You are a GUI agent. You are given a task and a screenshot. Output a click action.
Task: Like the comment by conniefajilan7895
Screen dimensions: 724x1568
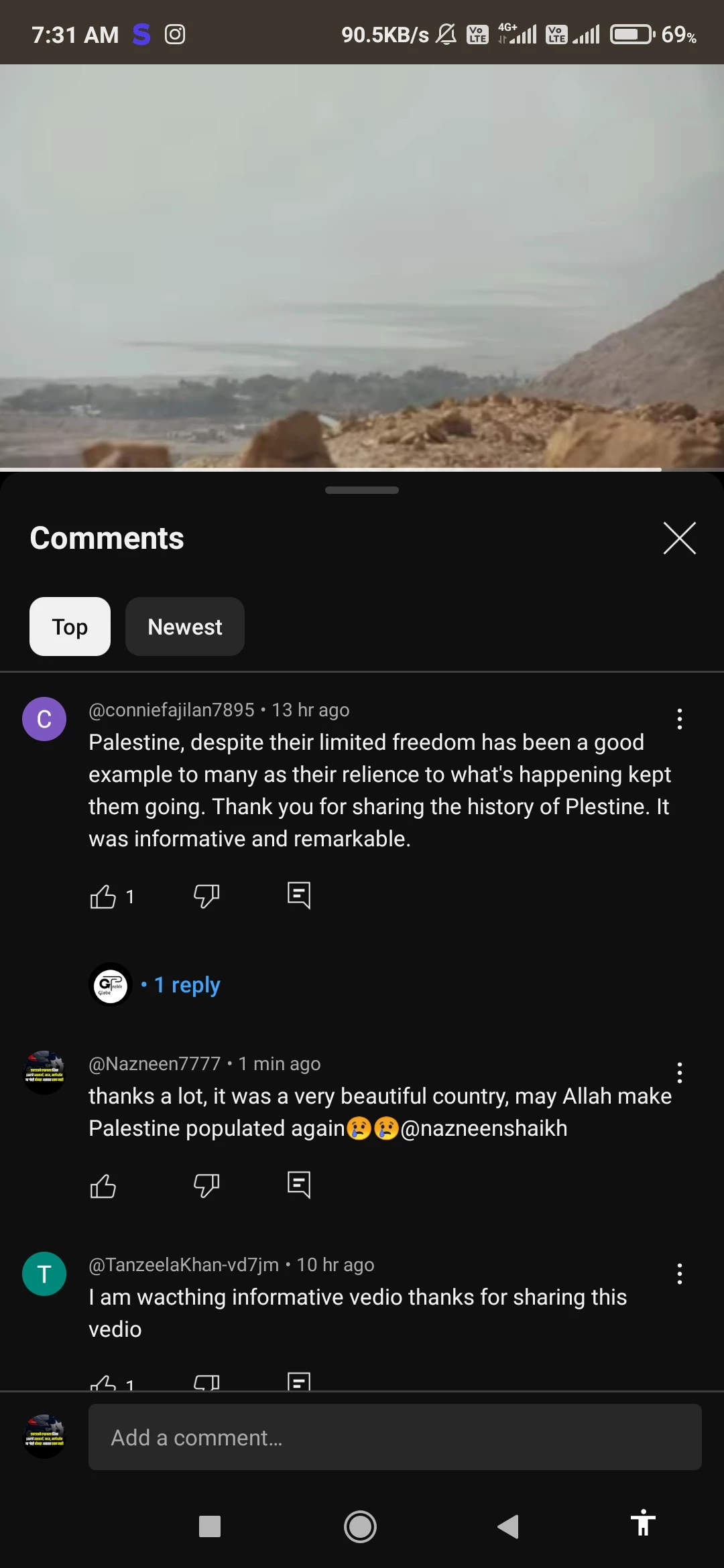103,896
